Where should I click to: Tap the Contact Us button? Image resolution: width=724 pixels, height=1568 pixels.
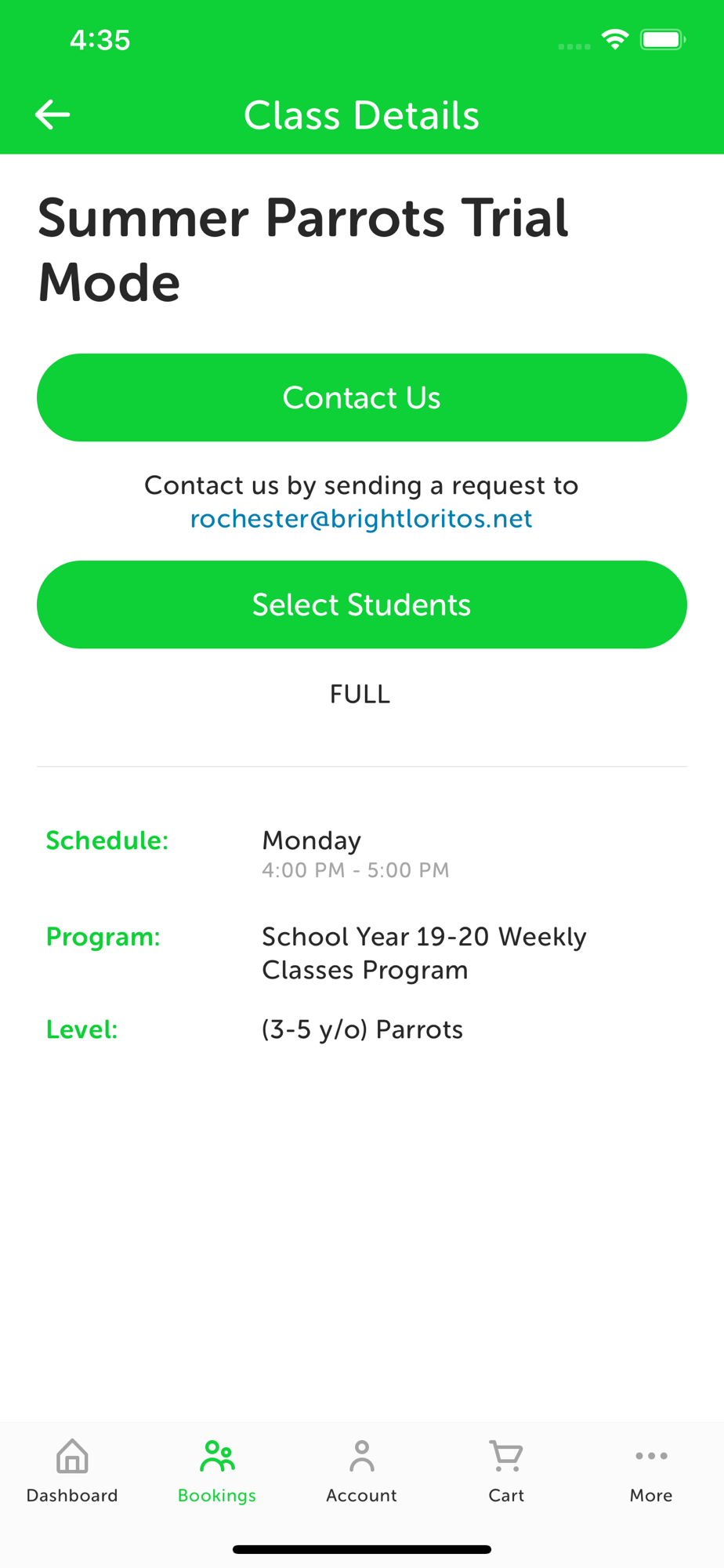362,397
